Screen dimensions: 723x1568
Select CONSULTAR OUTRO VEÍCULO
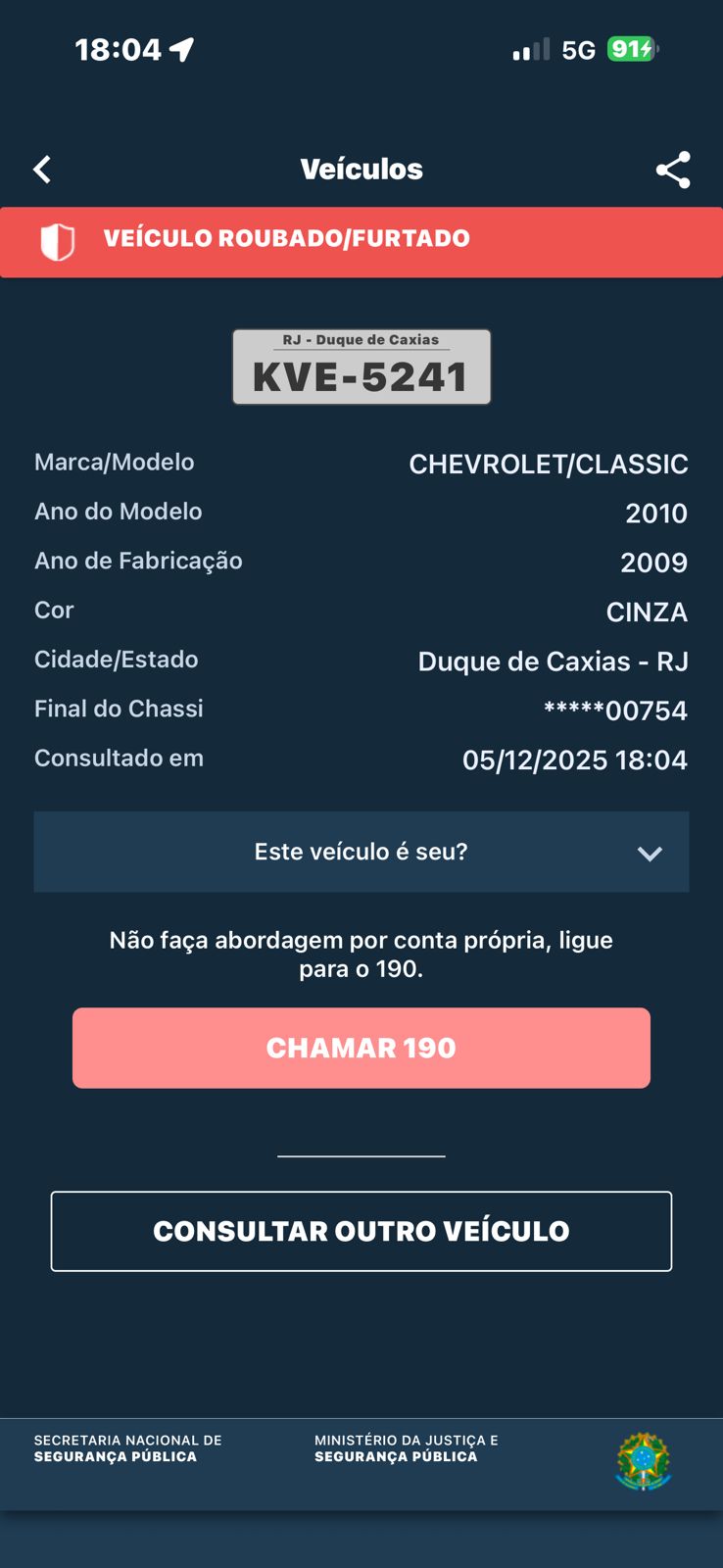[x=361, y=1231]
